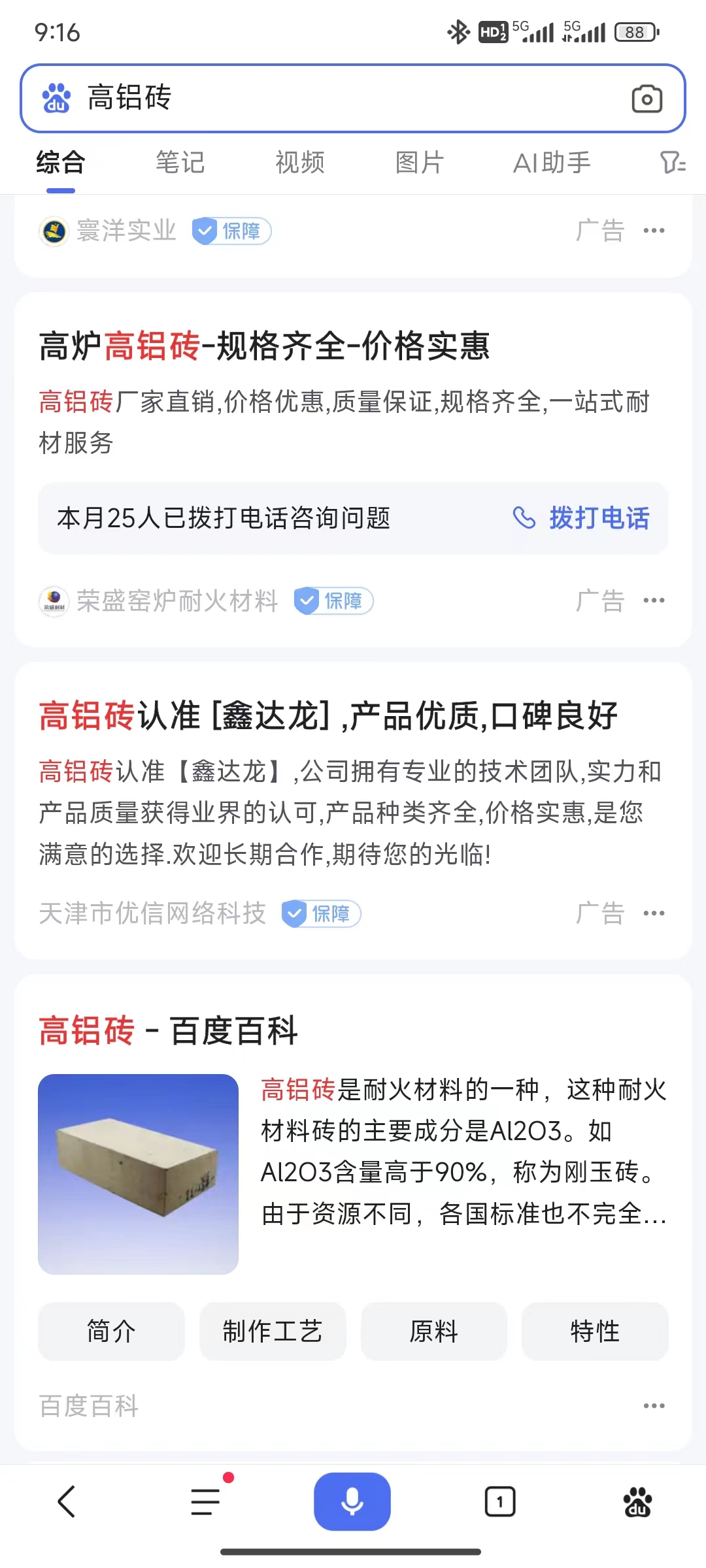Select the 简介 chip
Screen dimensions: 706x1568
(x=111, y=1331)
